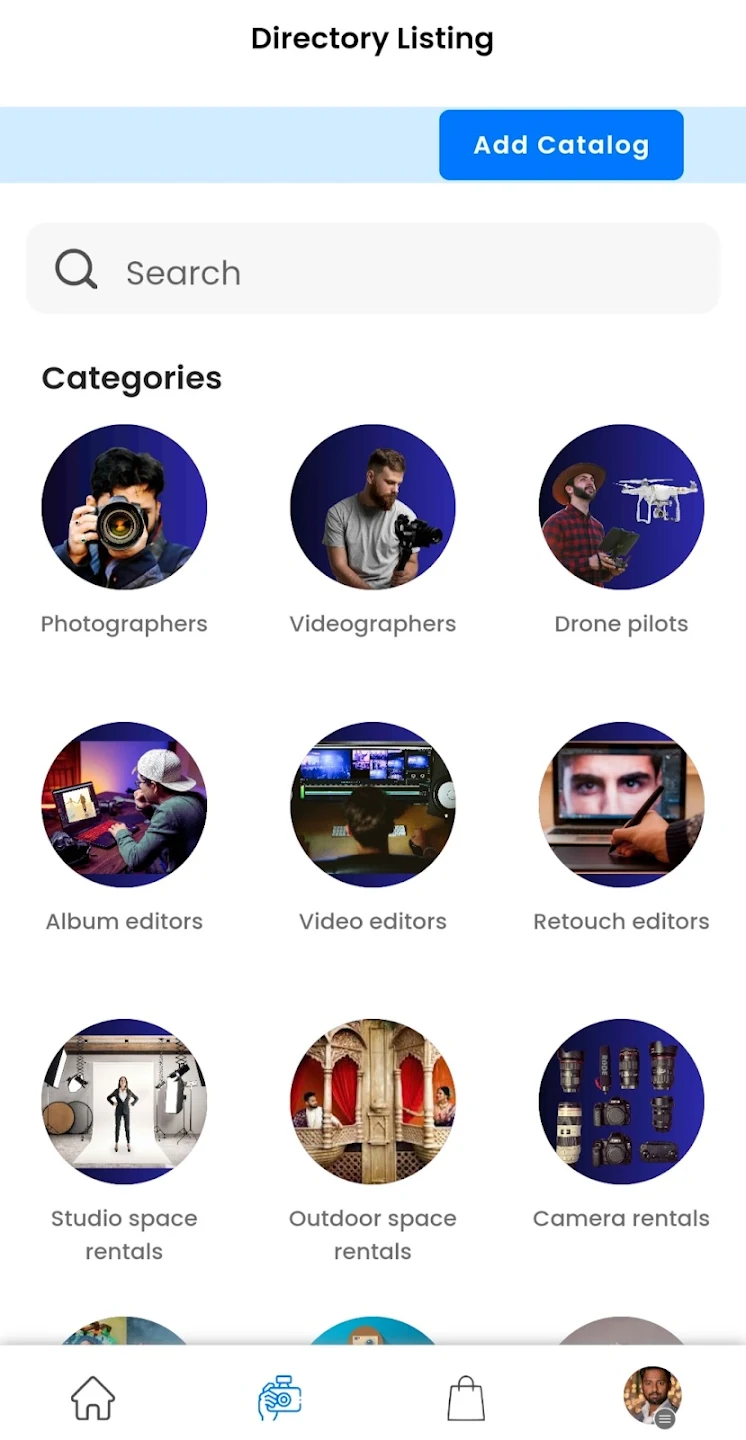Go to the Home tab
Screen dimensions: 746x1440
(93, 1397)
